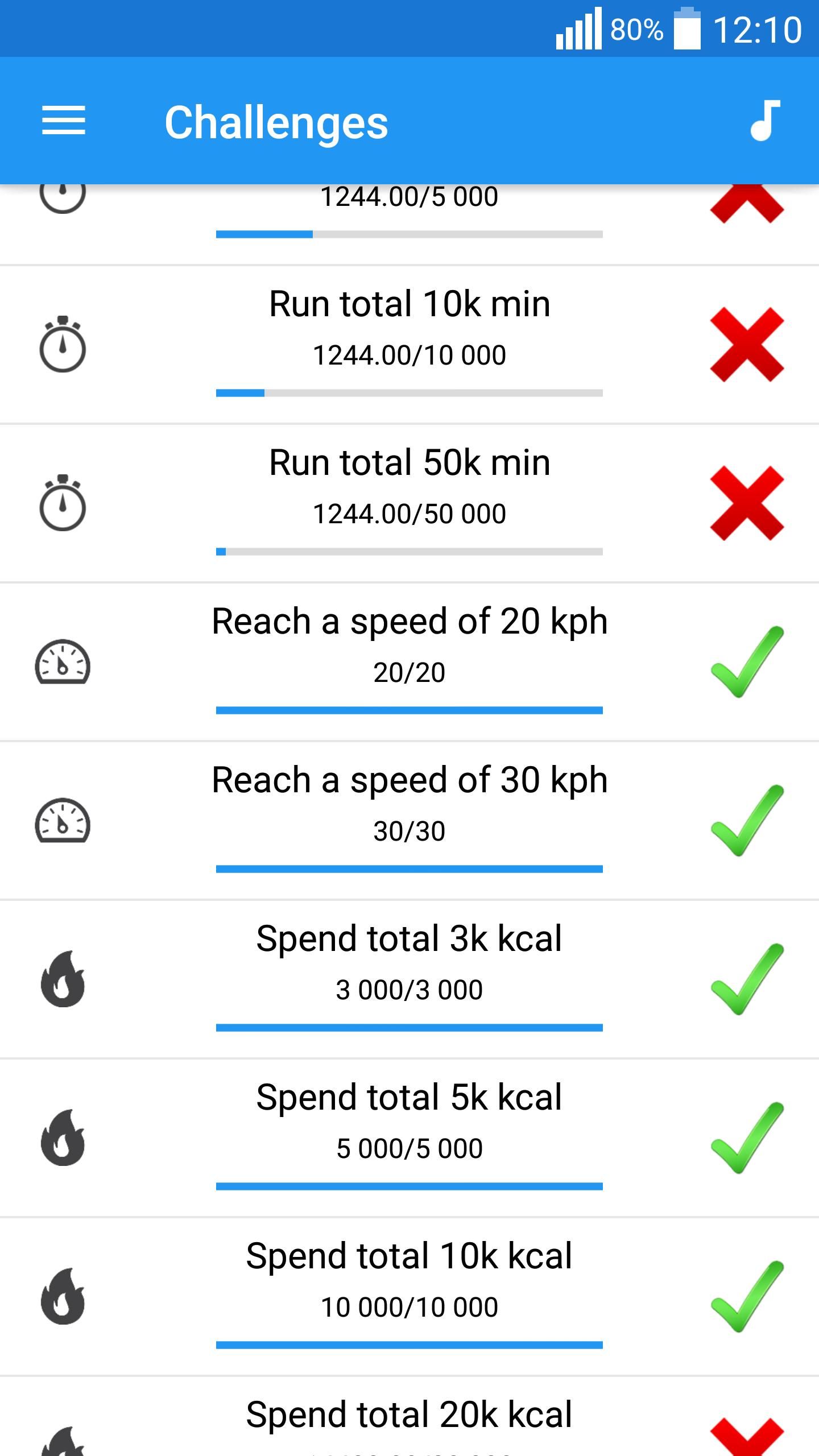The width and height of the screenshot is (819, 1456).
Task: View the Spend total 20k kcal challenge
Action: point(409,1417)
